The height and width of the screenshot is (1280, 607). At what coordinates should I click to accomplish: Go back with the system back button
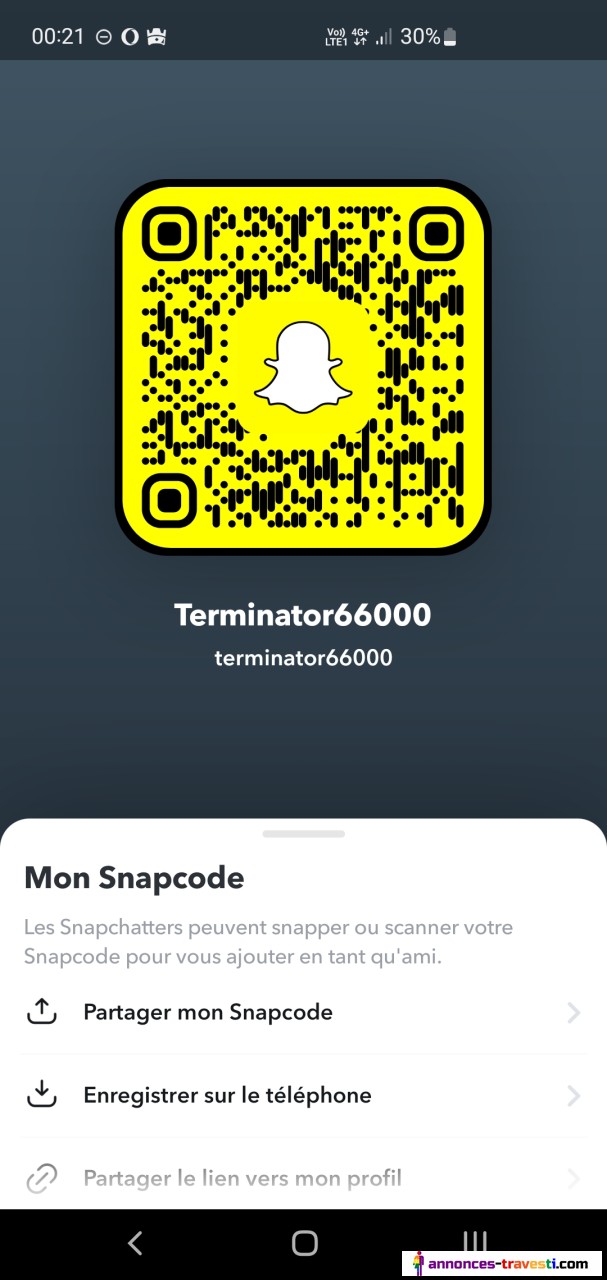(135, 1243)
